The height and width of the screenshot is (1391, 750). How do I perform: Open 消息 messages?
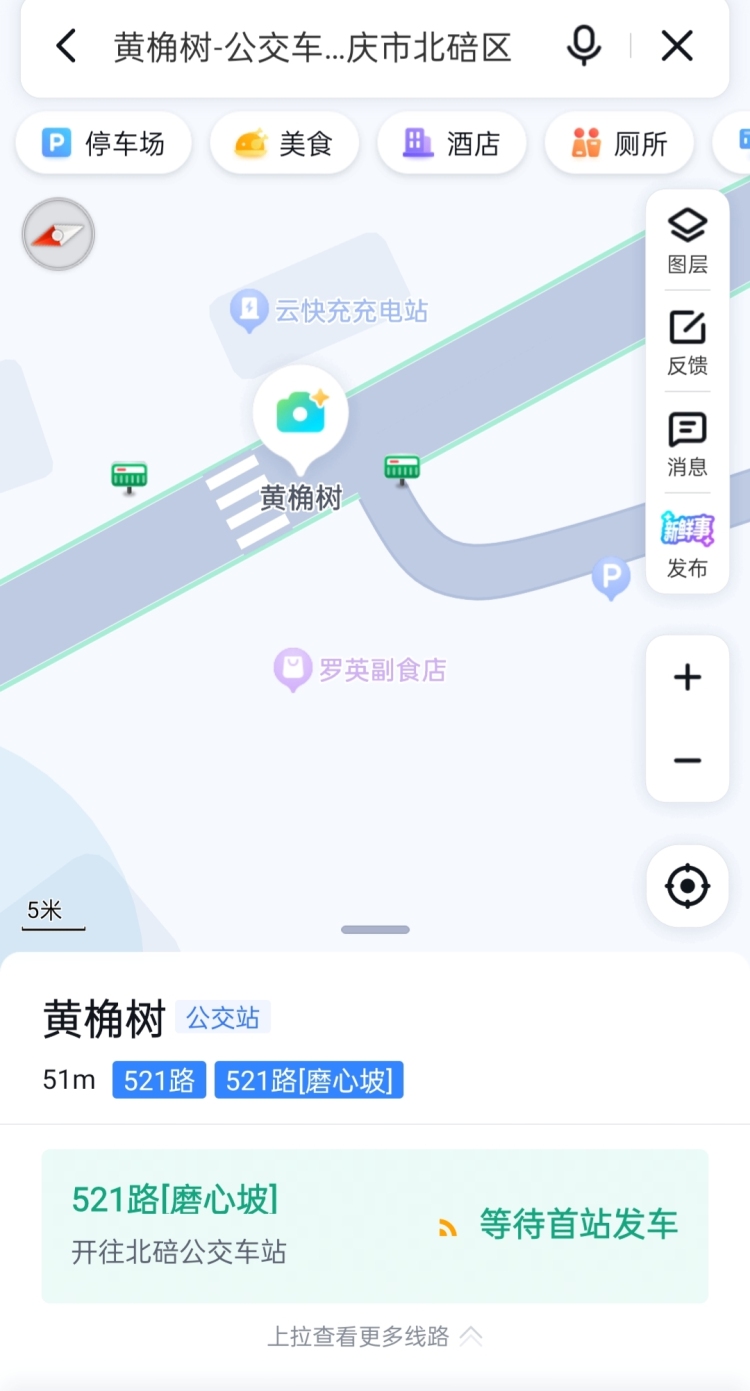687,444
